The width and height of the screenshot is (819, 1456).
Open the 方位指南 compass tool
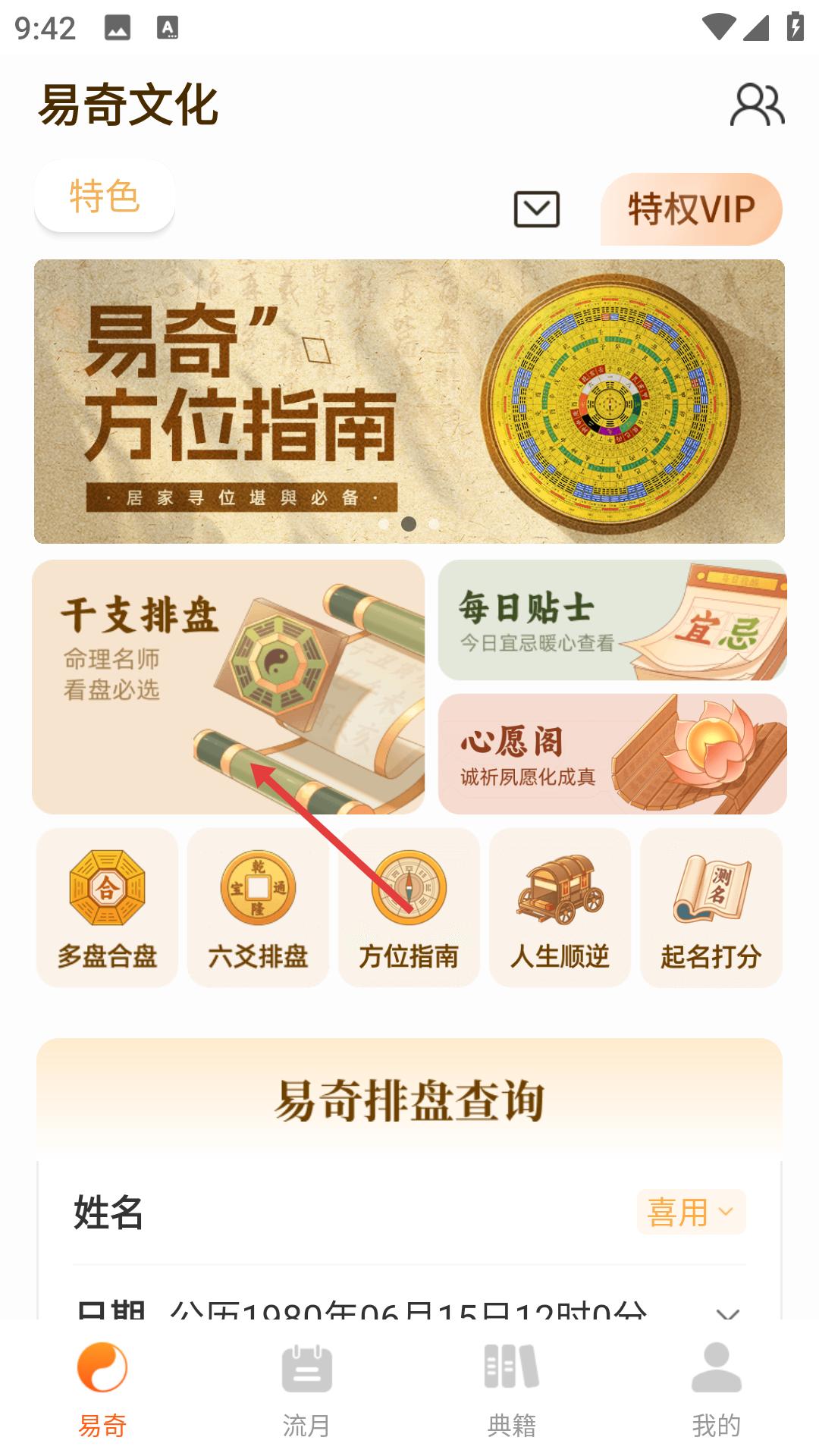click(x=409, y=908)
